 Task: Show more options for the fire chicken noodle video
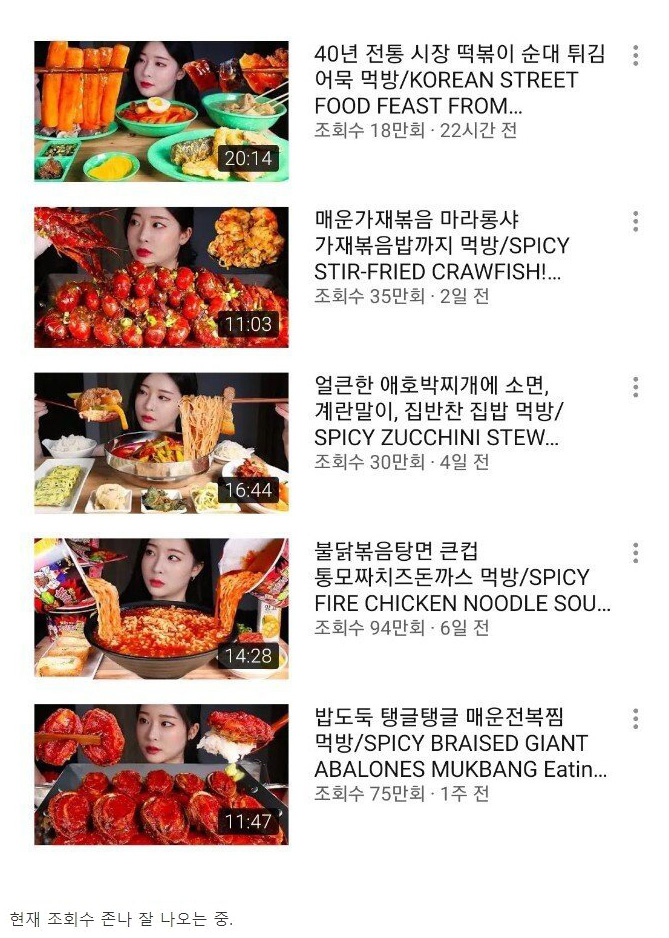pyautogui.click(x=635, y=553)
